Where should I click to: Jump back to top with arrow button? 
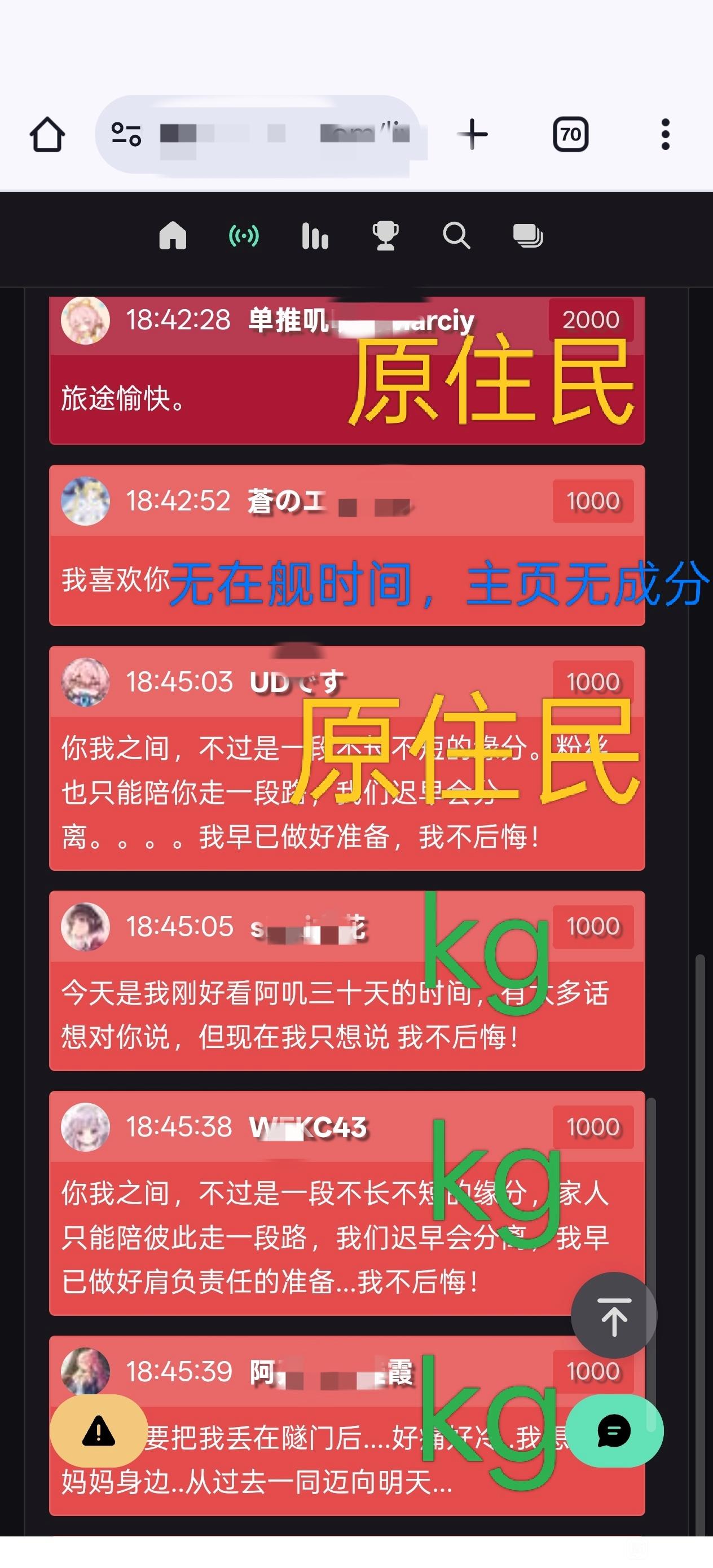click(x=614, y=1315)
